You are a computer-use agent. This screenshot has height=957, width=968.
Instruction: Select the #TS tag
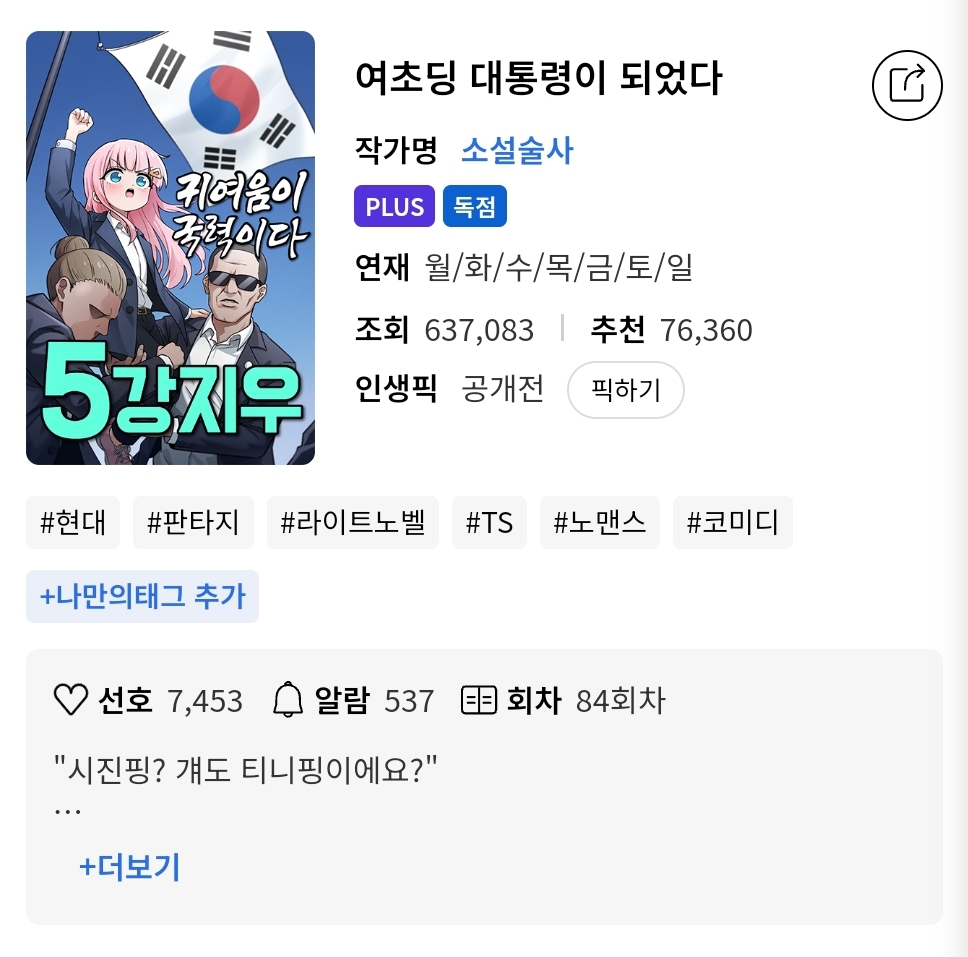click(x=489, y=522)
